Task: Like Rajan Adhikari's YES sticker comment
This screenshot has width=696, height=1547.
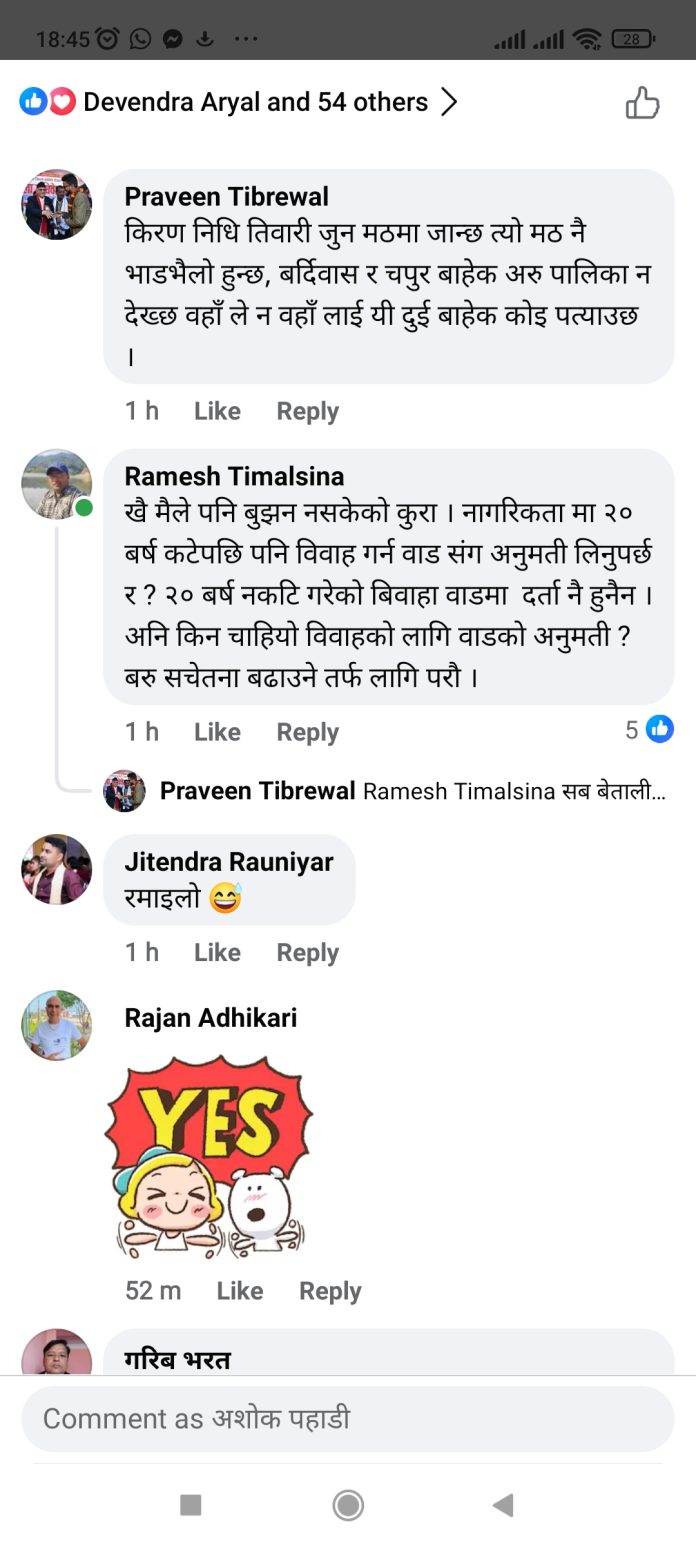Action: (x=239, y=1291)
